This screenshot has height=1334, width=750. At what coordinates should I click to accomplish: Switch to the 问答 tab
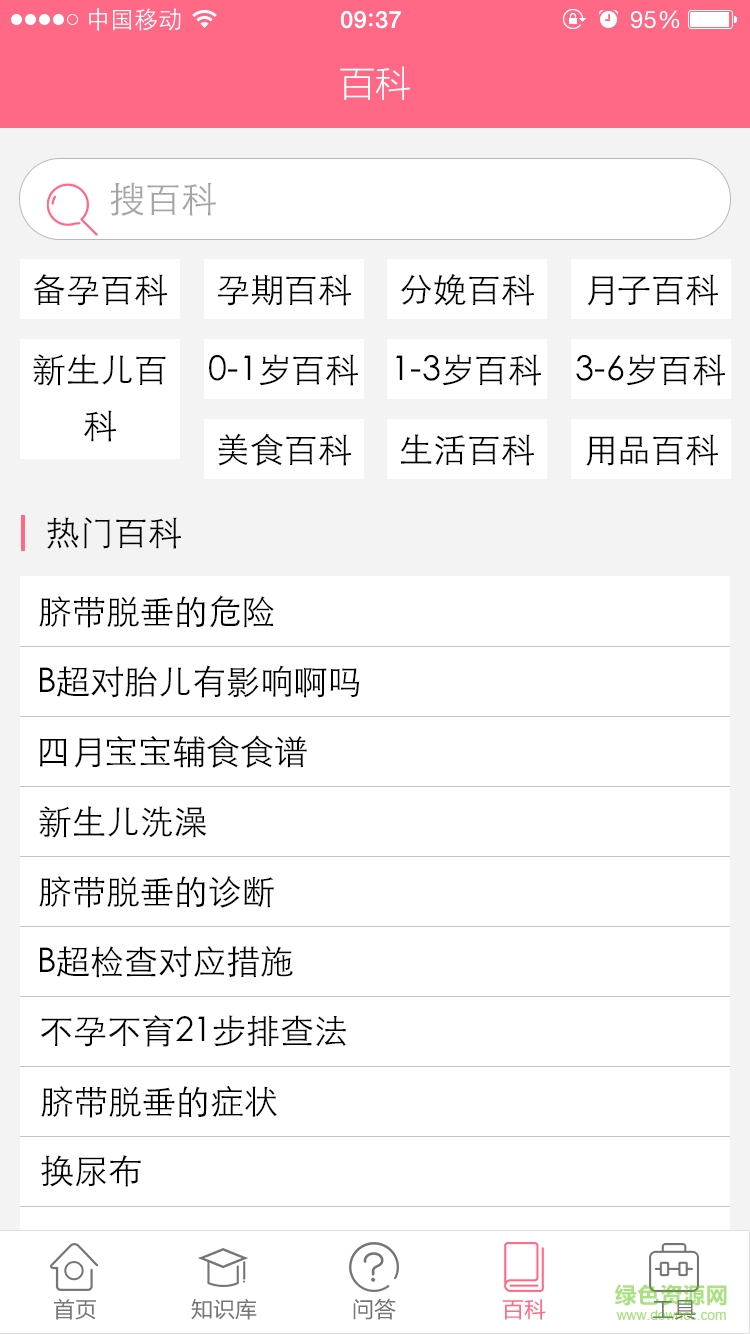click(374, 1280)
